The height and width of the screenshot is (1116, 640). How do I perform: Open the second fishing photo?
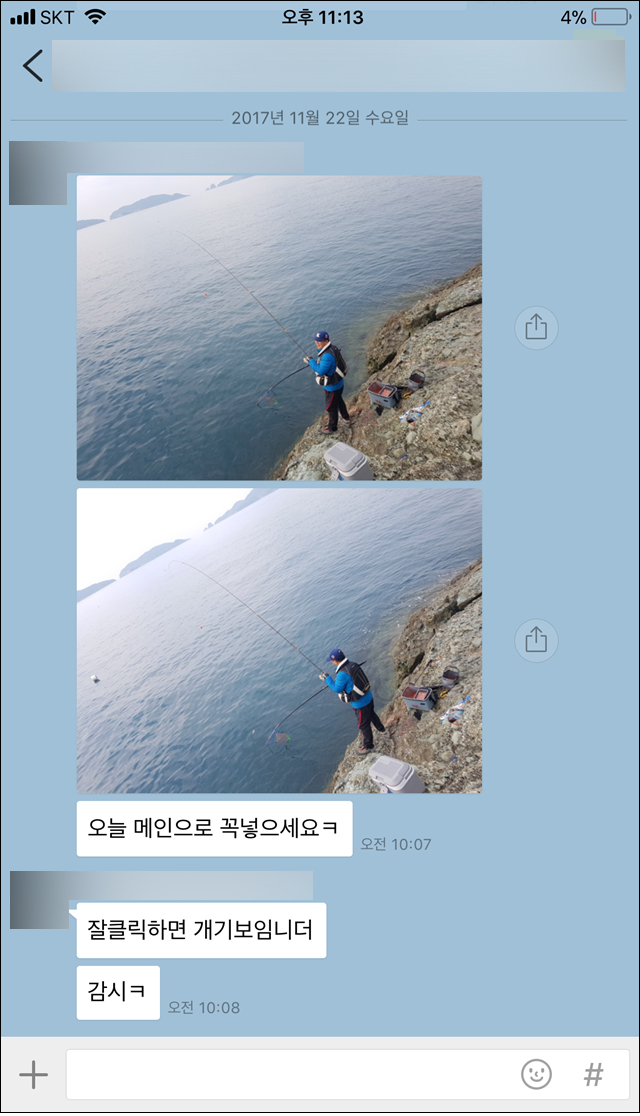point(279,640)
